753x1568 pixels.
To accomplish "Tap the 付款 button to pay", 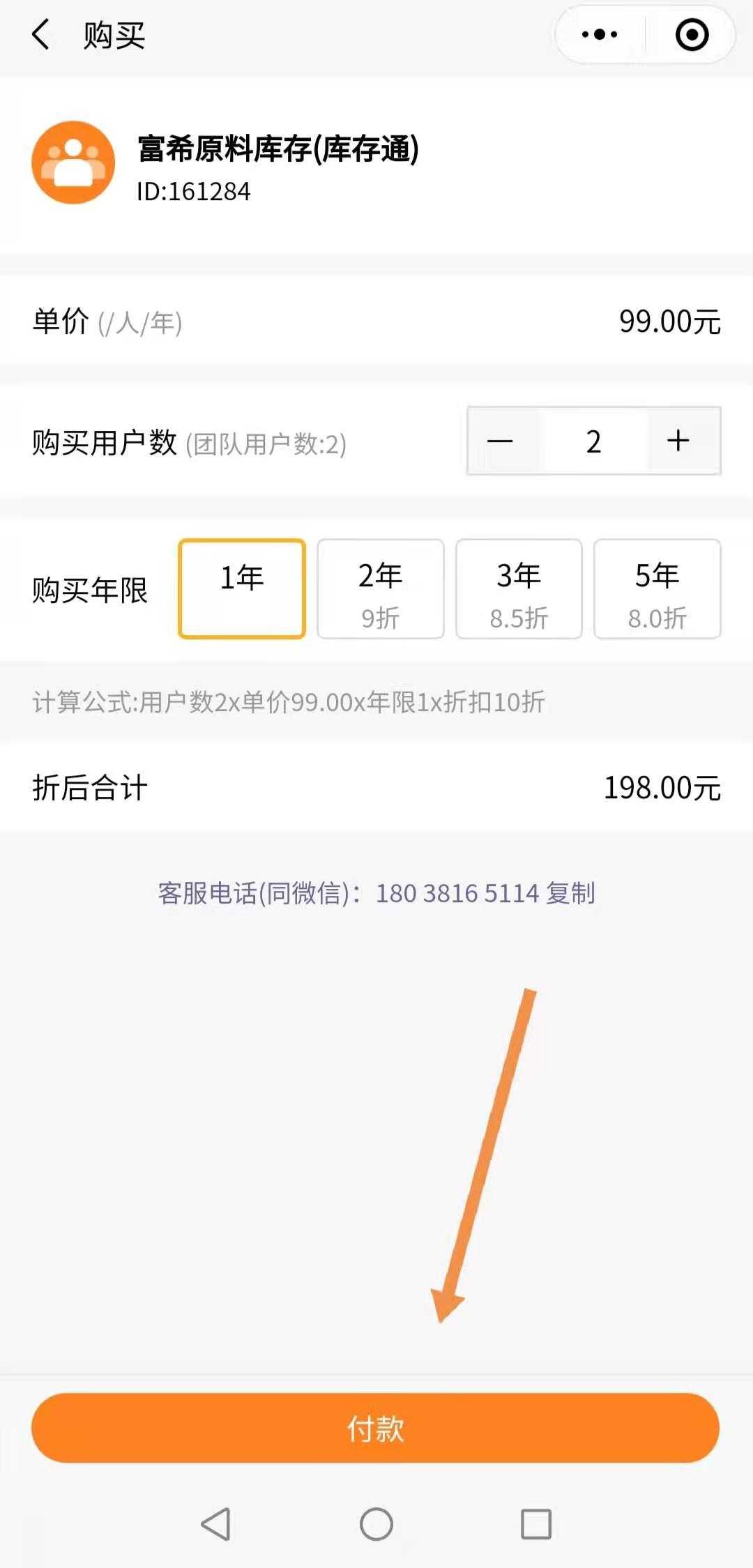I will pos(376,1428).
